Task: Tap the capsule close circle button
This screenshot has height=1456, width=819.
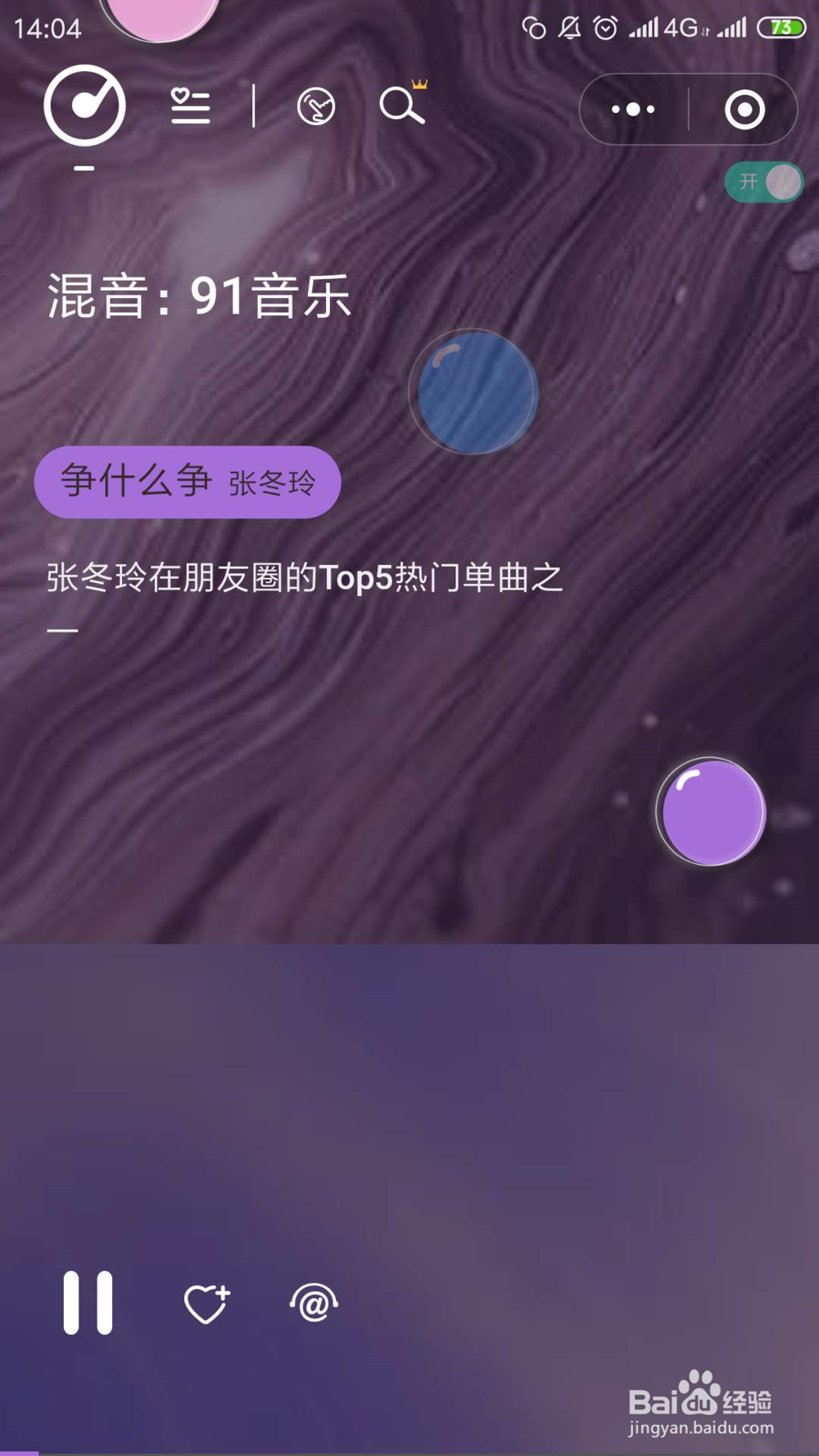Action: click(x=744, y=109)
